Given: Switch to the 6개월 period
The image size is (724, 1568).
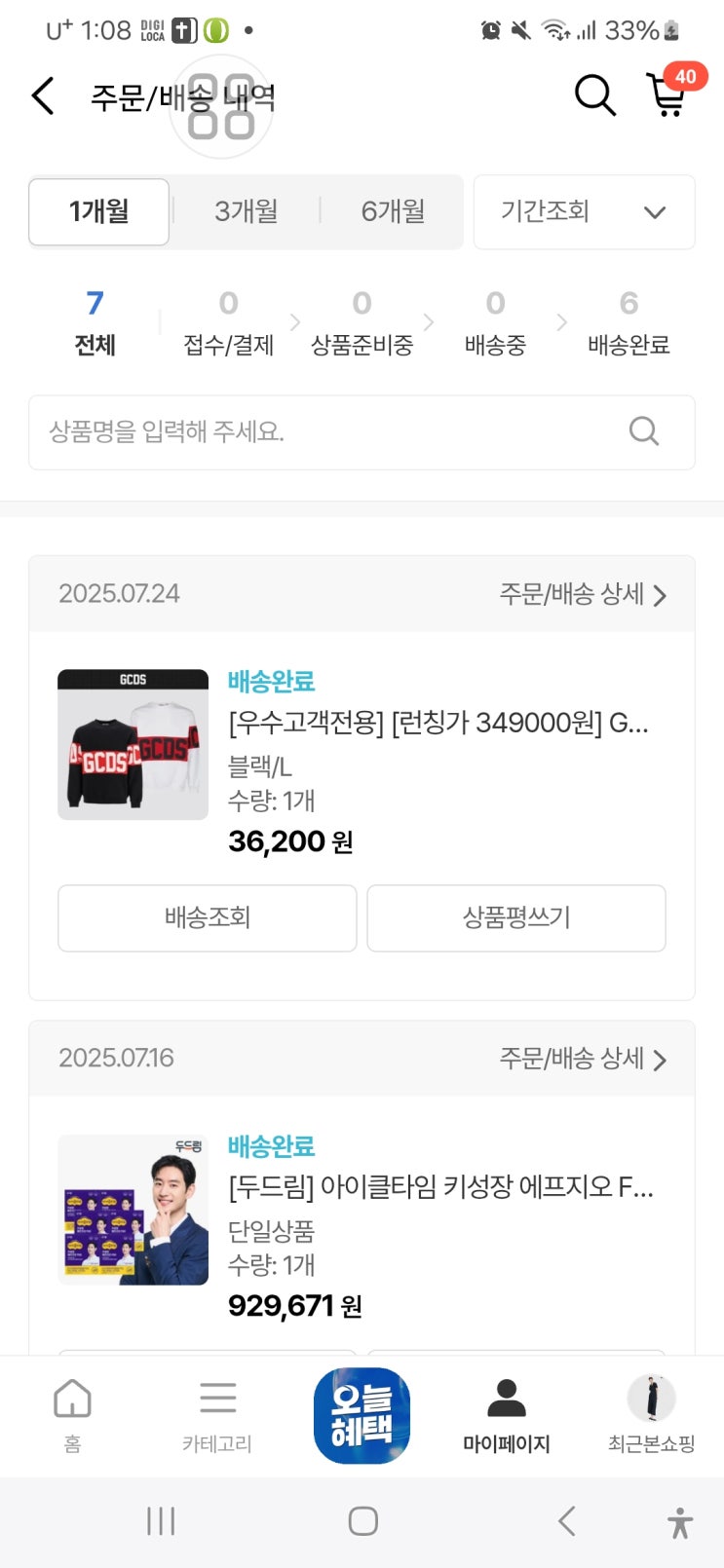Looking at the screenshot, I should [393, 211].
